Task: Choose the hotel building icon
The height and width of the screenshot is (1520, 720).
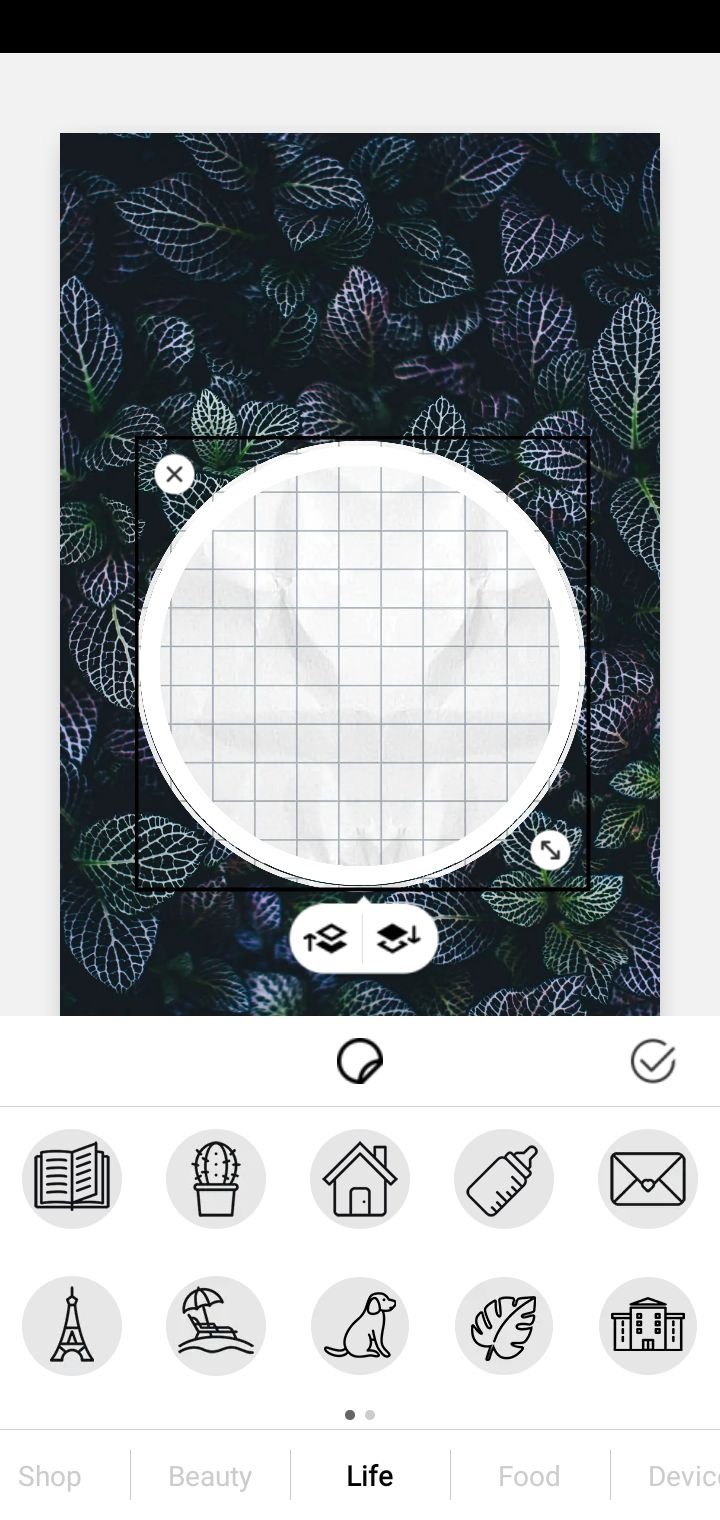Action: pos(648,1326)
